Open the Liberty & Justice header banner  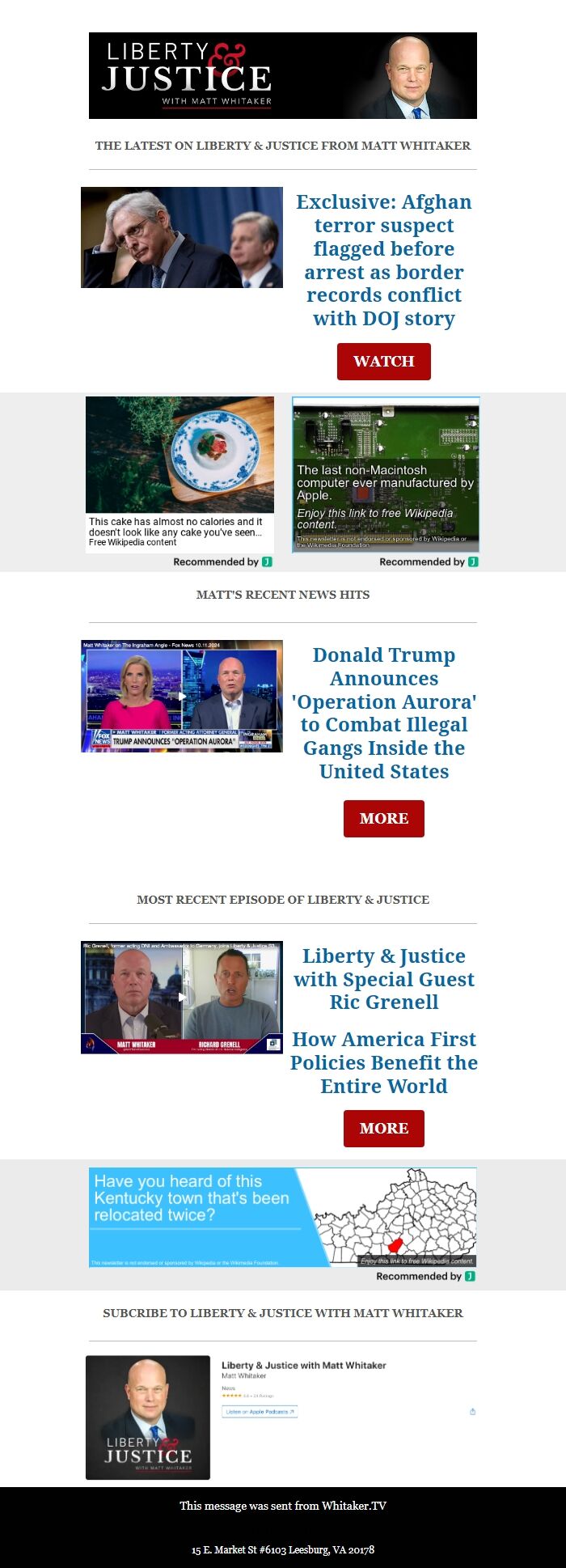coord(282,76)
